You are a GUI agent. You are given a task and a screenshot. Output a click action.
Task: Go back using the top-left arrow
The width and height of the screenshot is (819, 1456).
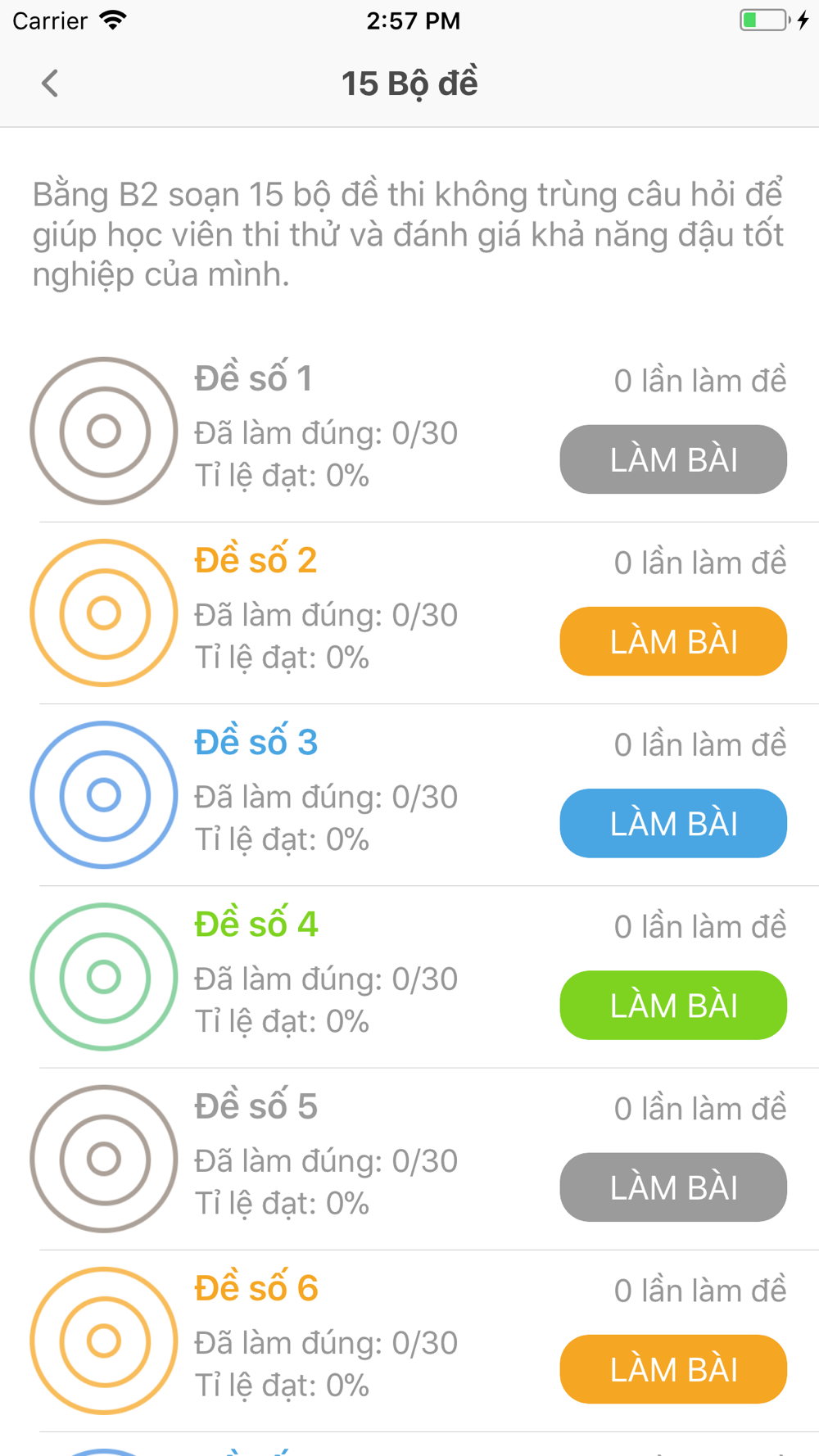coord(50,84)
